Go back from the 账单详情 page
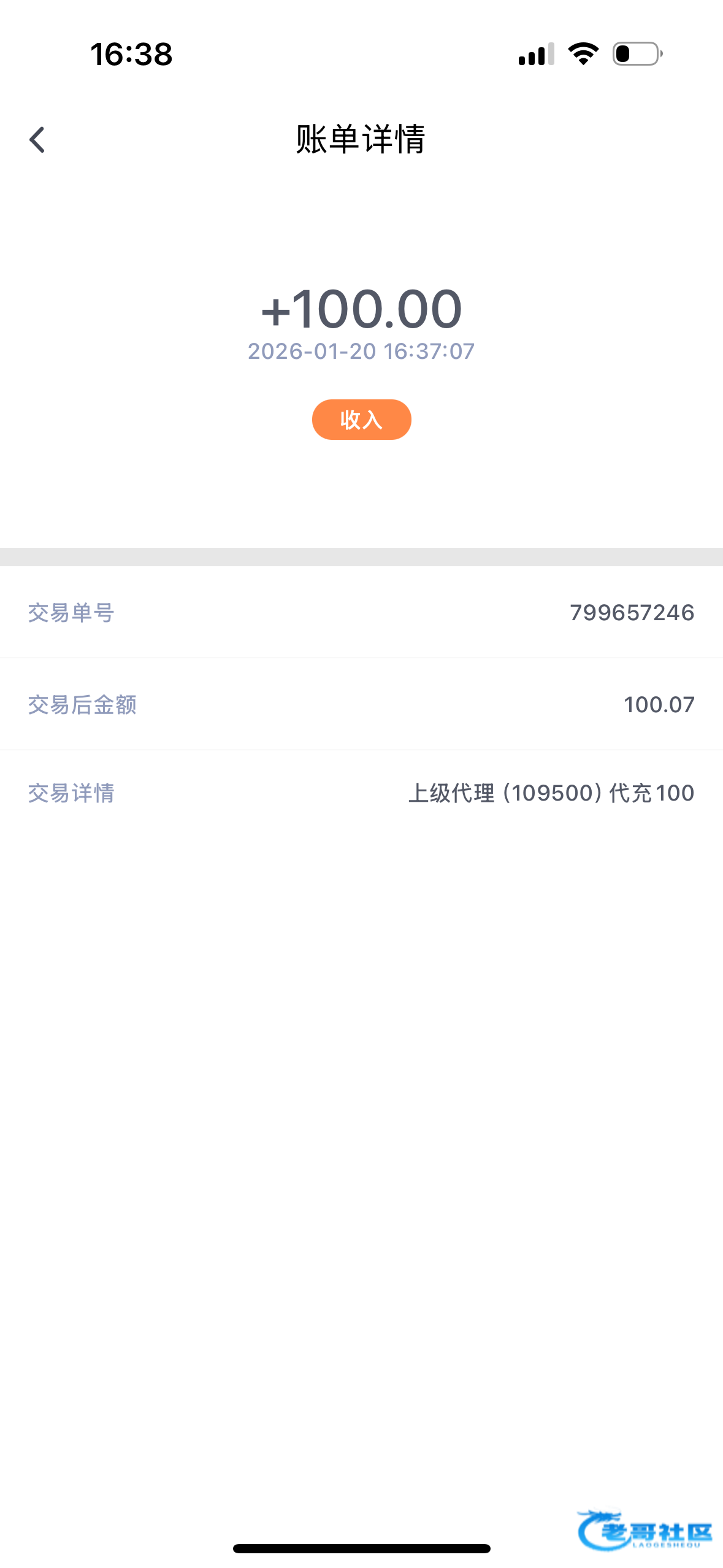The image size is (723, 1568). tap(37, 140)
